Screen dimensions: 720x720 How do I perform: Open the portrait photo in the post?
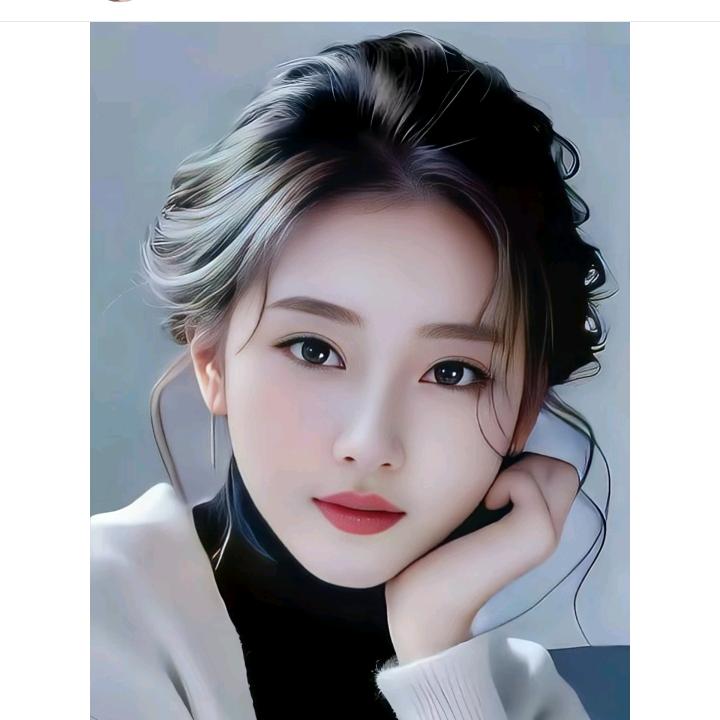[360, 370]
